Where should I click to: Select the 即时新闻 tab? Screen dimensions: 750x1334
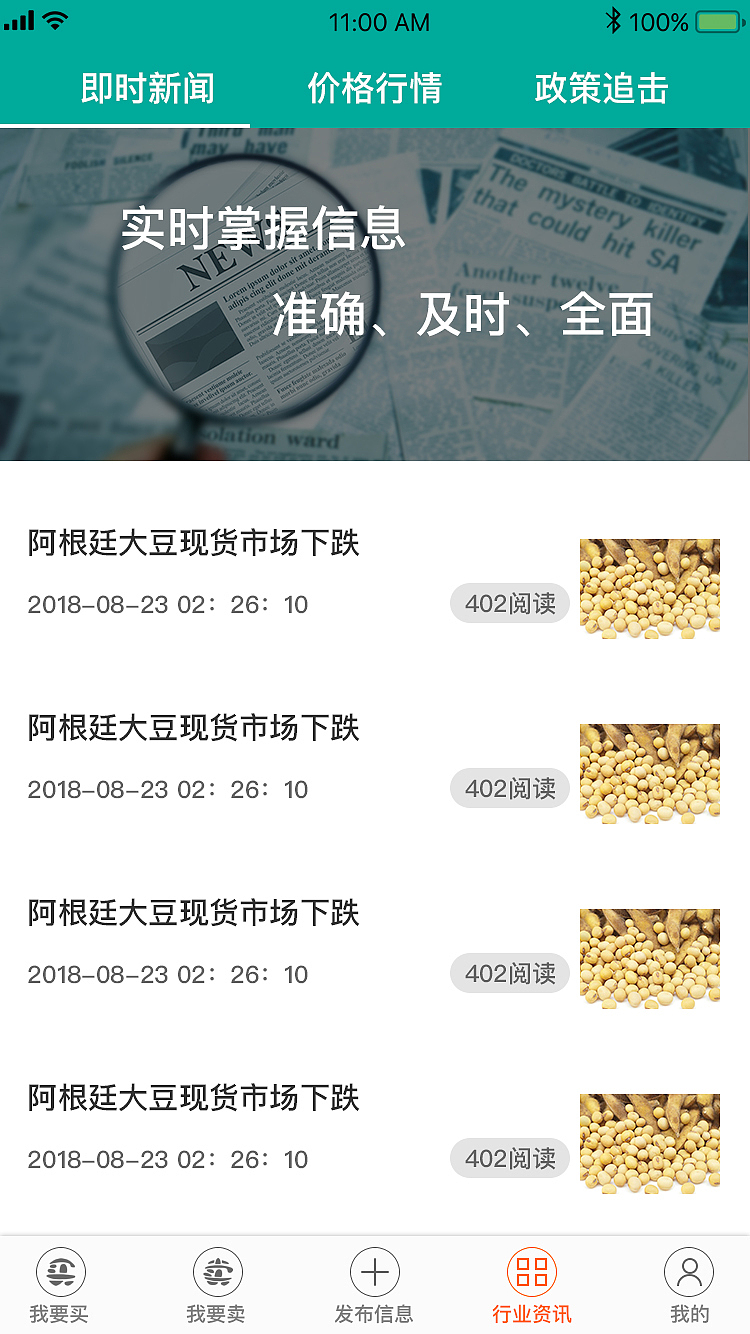tap(150, 89)
